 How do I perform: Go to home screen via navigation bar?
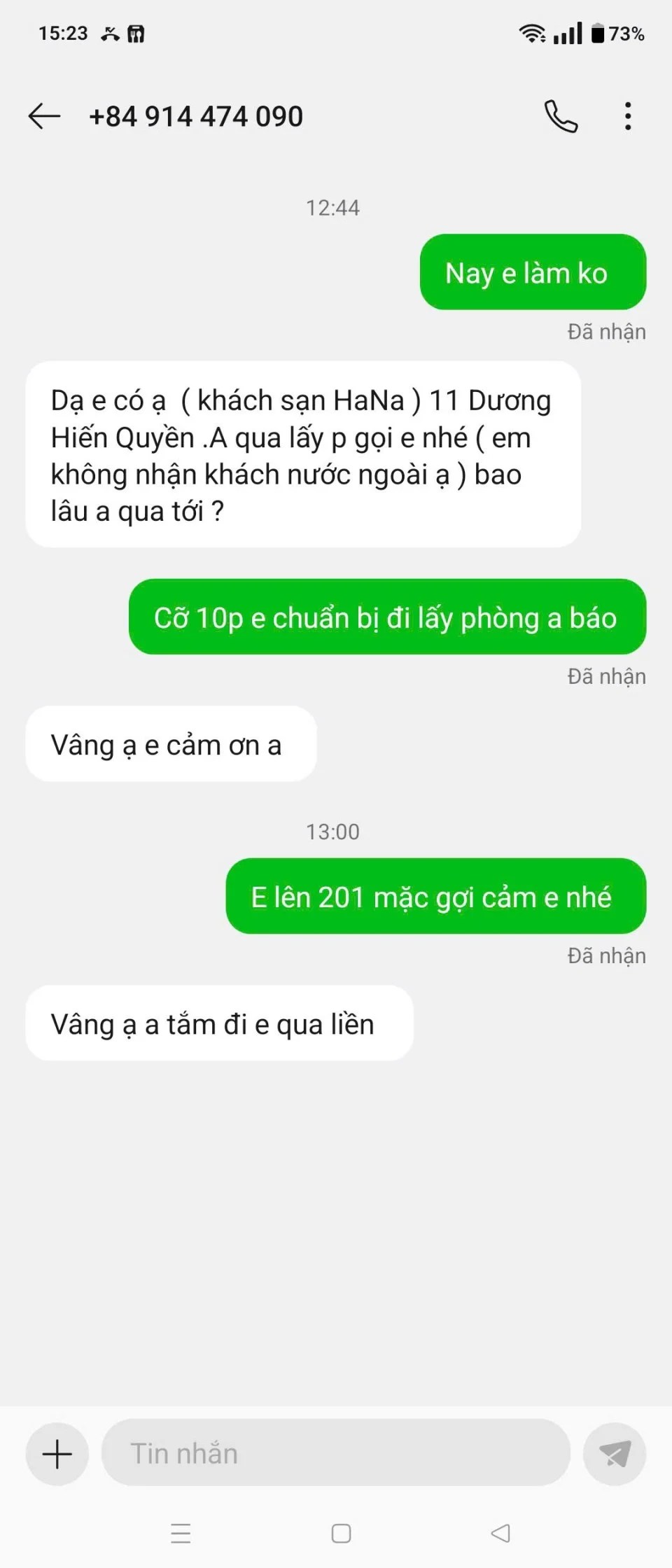coord(341,1534)
